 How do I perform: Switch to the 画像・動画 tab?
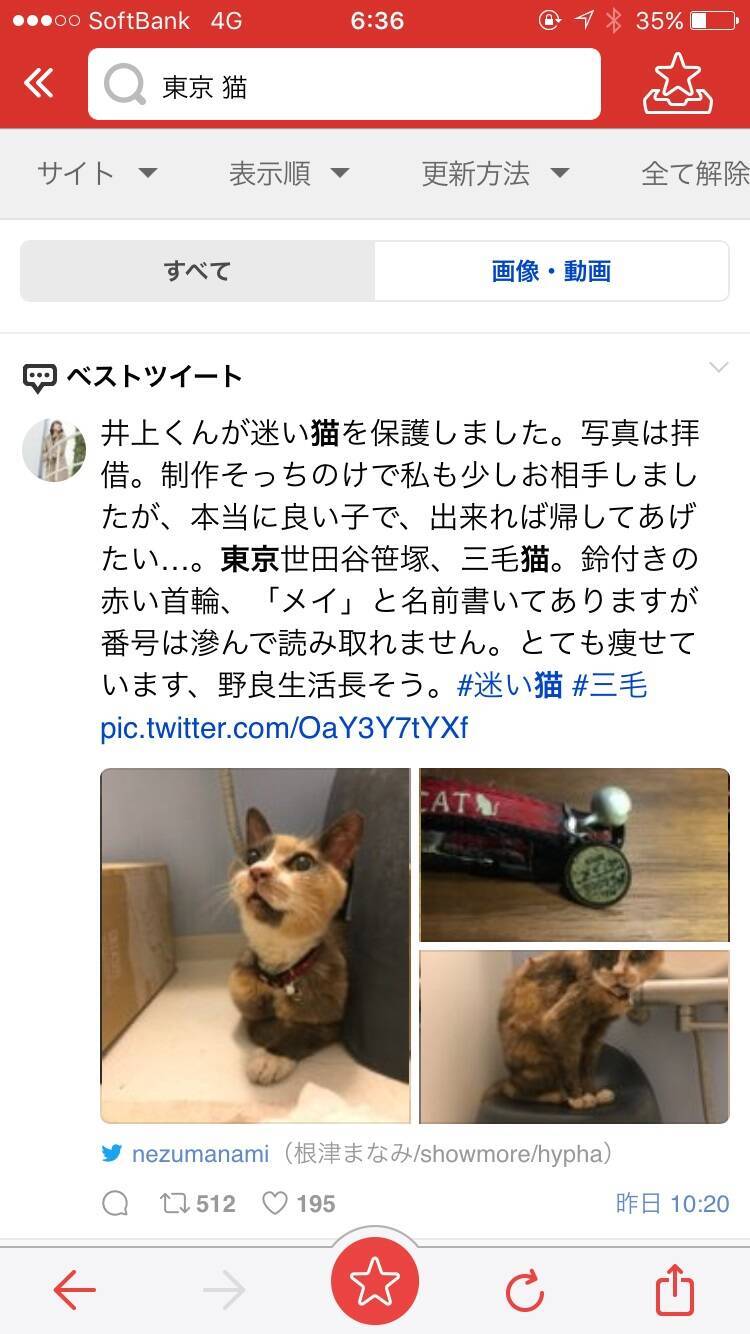pyautogui.click(x=551, y=271)
